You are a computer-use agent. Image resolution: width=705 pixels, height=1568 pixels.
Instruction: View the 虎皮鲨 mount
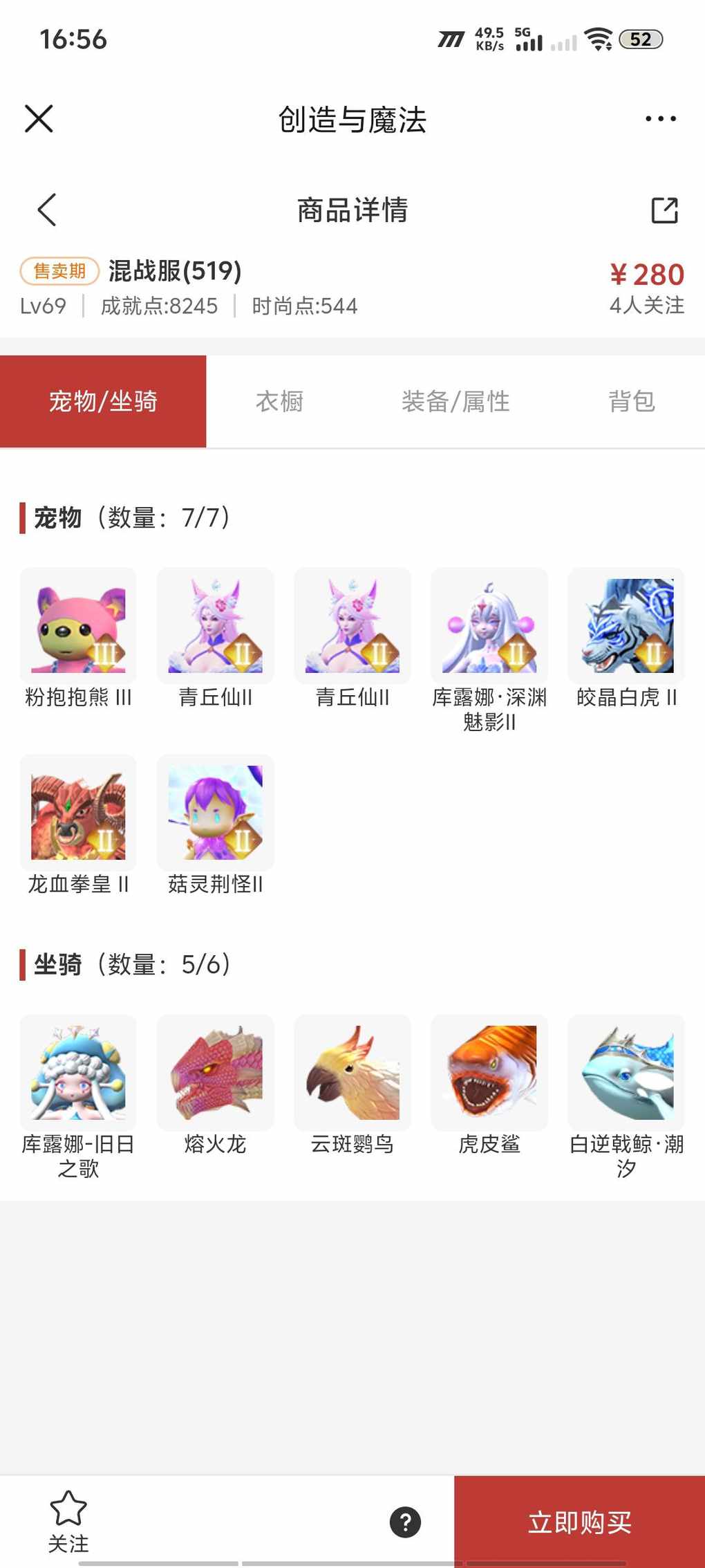[489, 1073]
